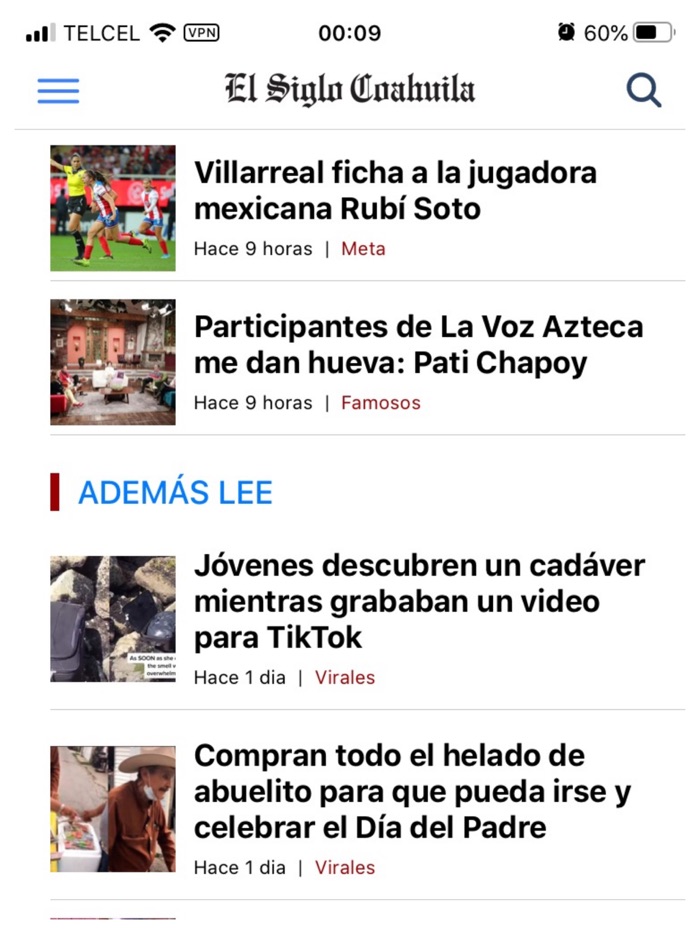Go to El Siglo Coahuila homepage logo
The image size is (700, 934).
pos(350,89)
